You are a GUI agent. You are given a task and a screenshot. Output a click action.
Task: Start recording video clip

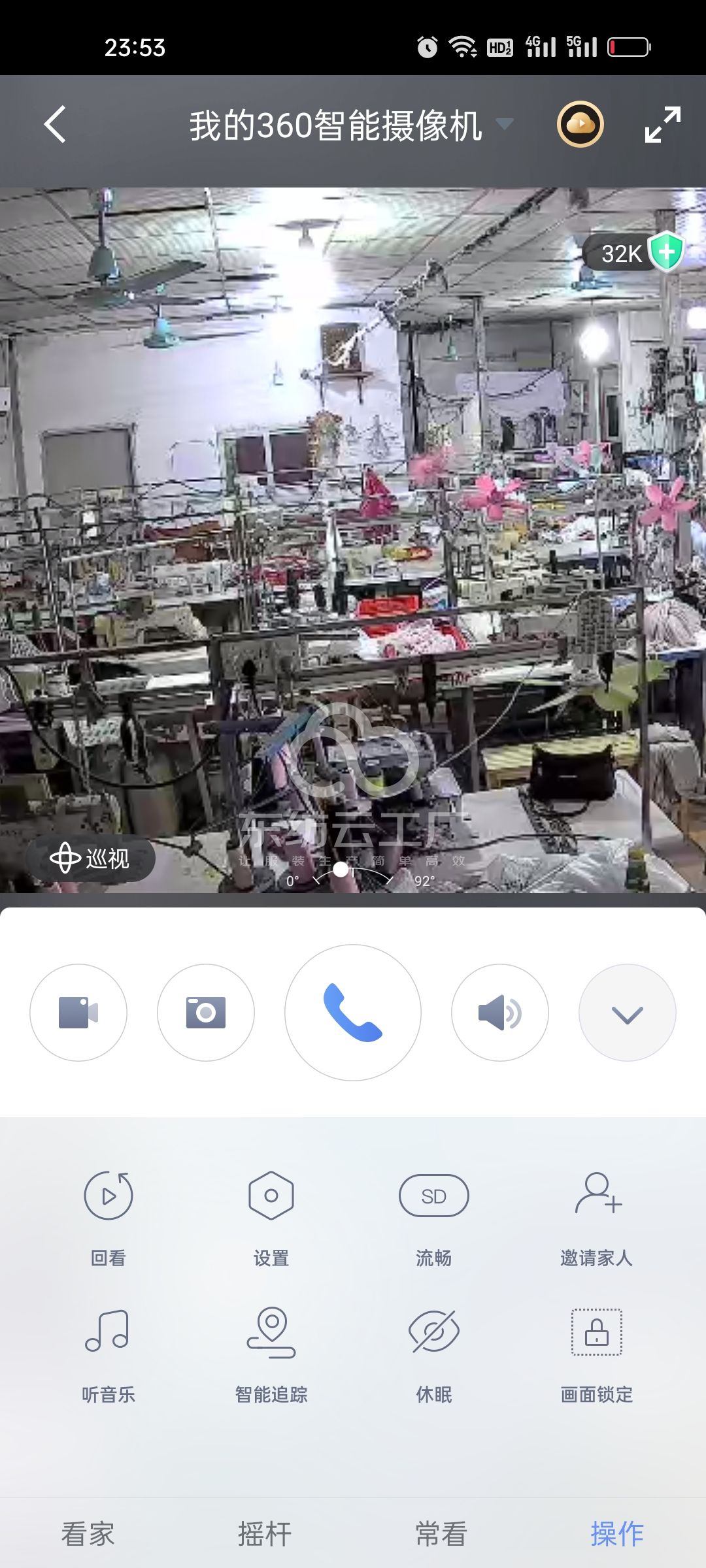click(x=78, y=1013)
